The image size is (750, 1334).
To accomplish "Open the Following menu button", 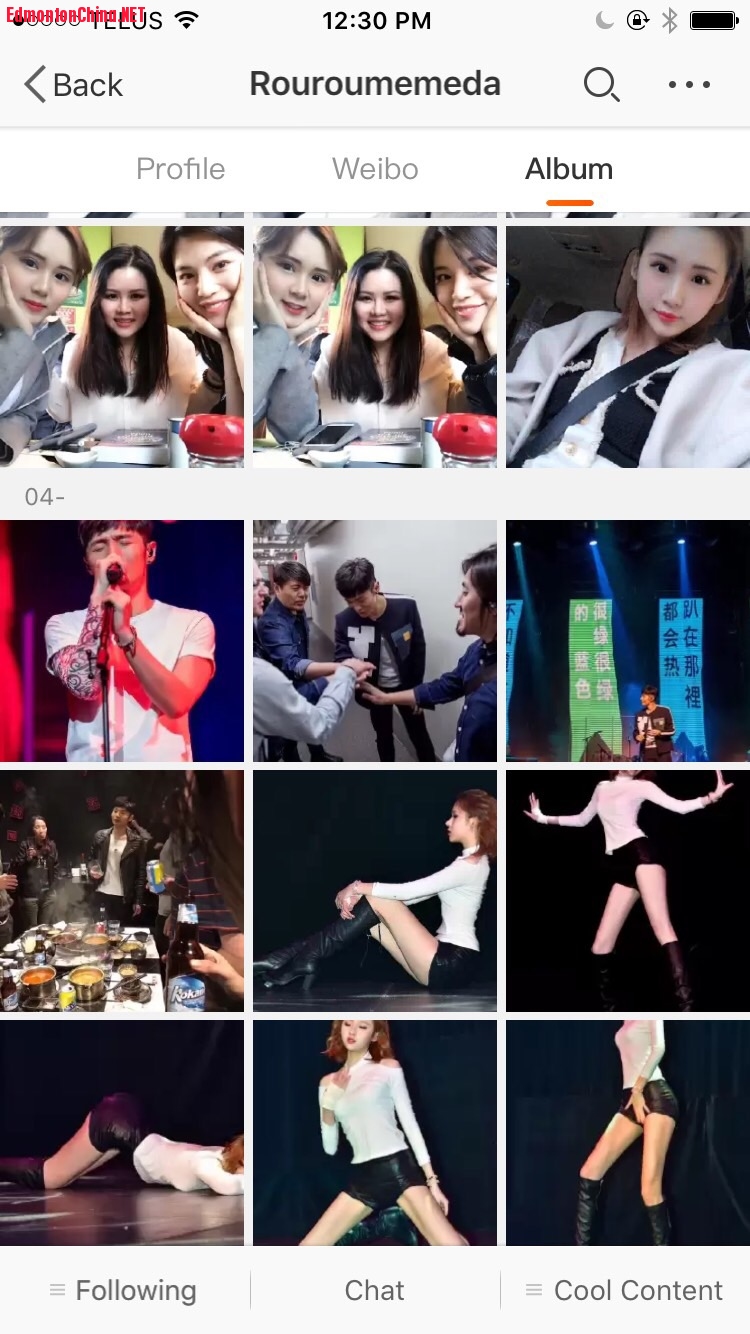I will [124, 1290].
